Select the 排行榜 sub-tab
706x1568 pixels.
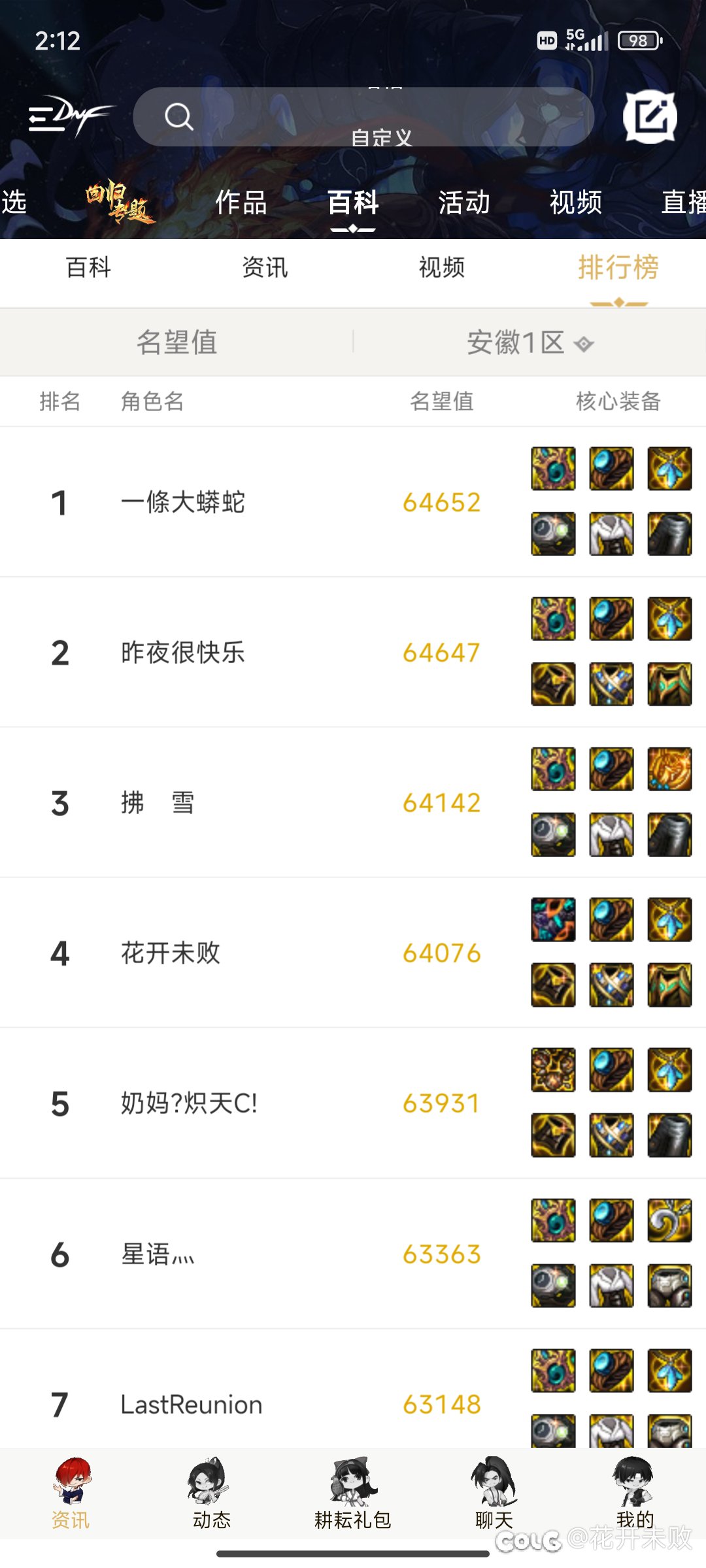pos(618,267)
